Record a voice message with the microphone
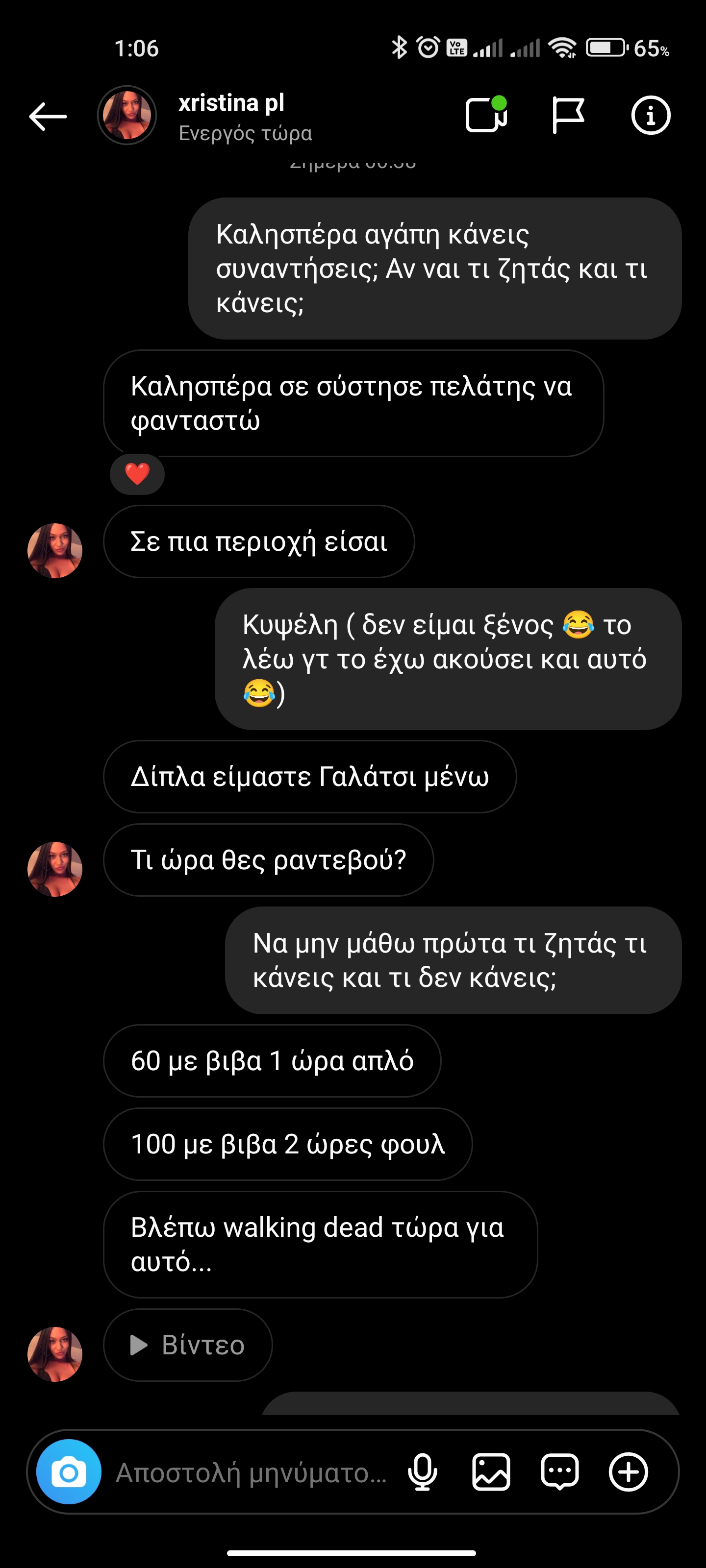The image size is (706, 1568). [423, 1472]
